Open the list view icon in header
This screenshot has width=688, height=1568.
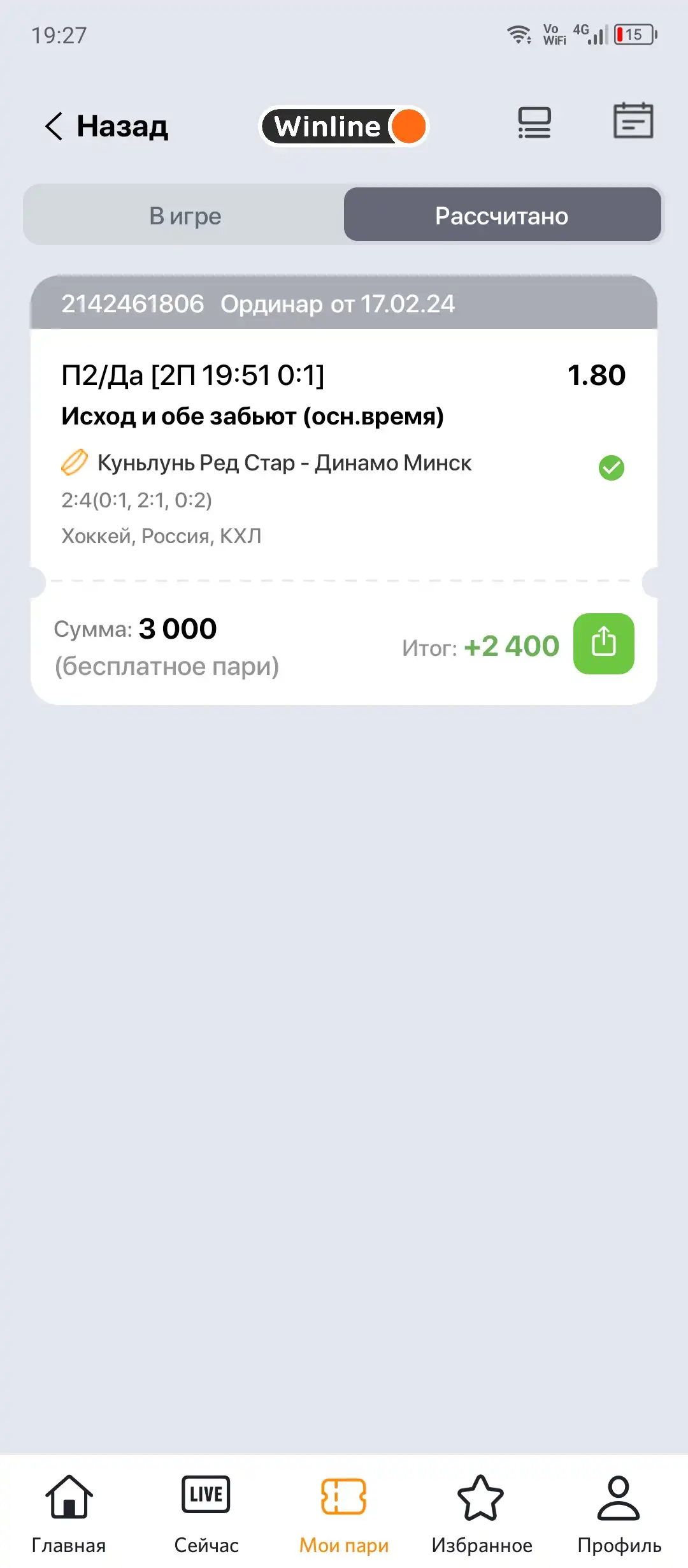534,122
